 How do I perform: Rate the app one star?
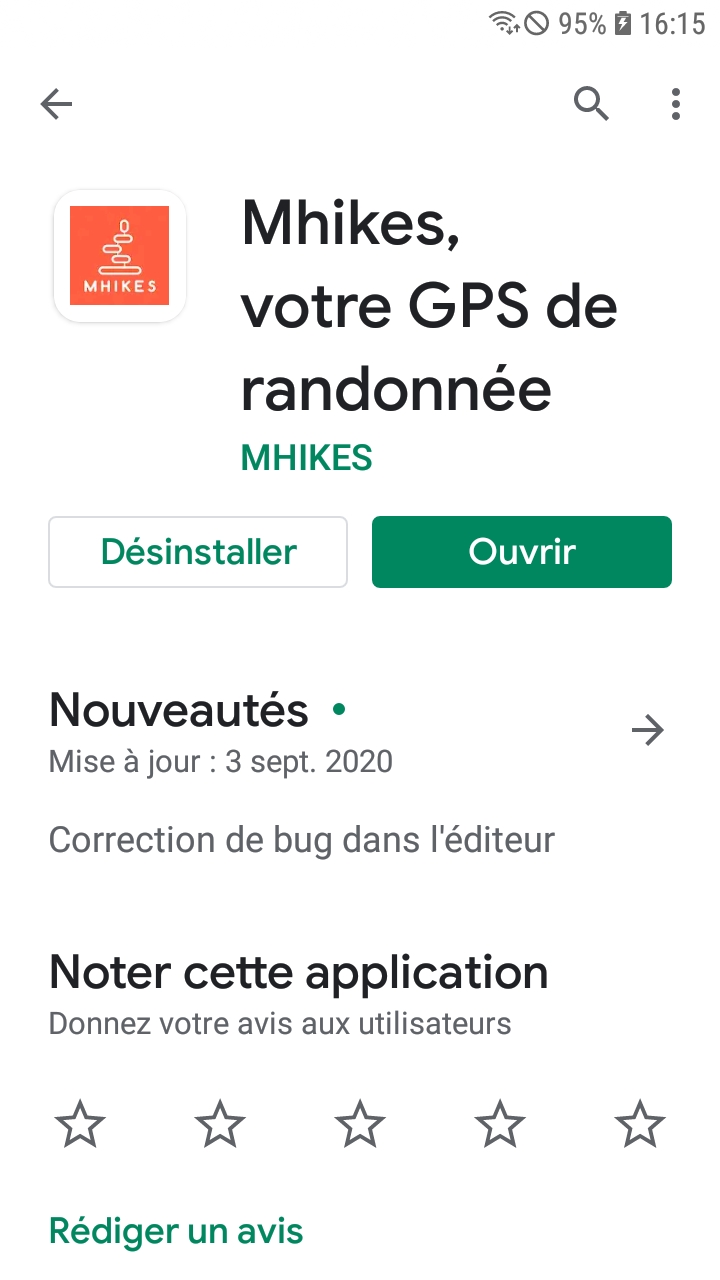80,1123
